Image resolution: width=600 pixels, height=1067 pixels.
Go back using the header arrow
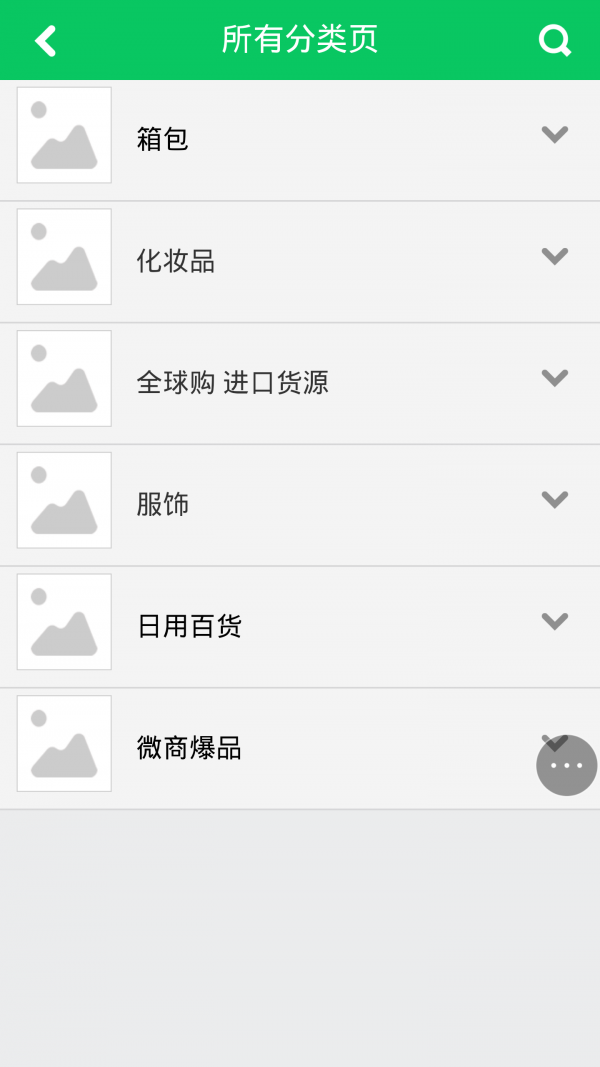pos(45,41)
